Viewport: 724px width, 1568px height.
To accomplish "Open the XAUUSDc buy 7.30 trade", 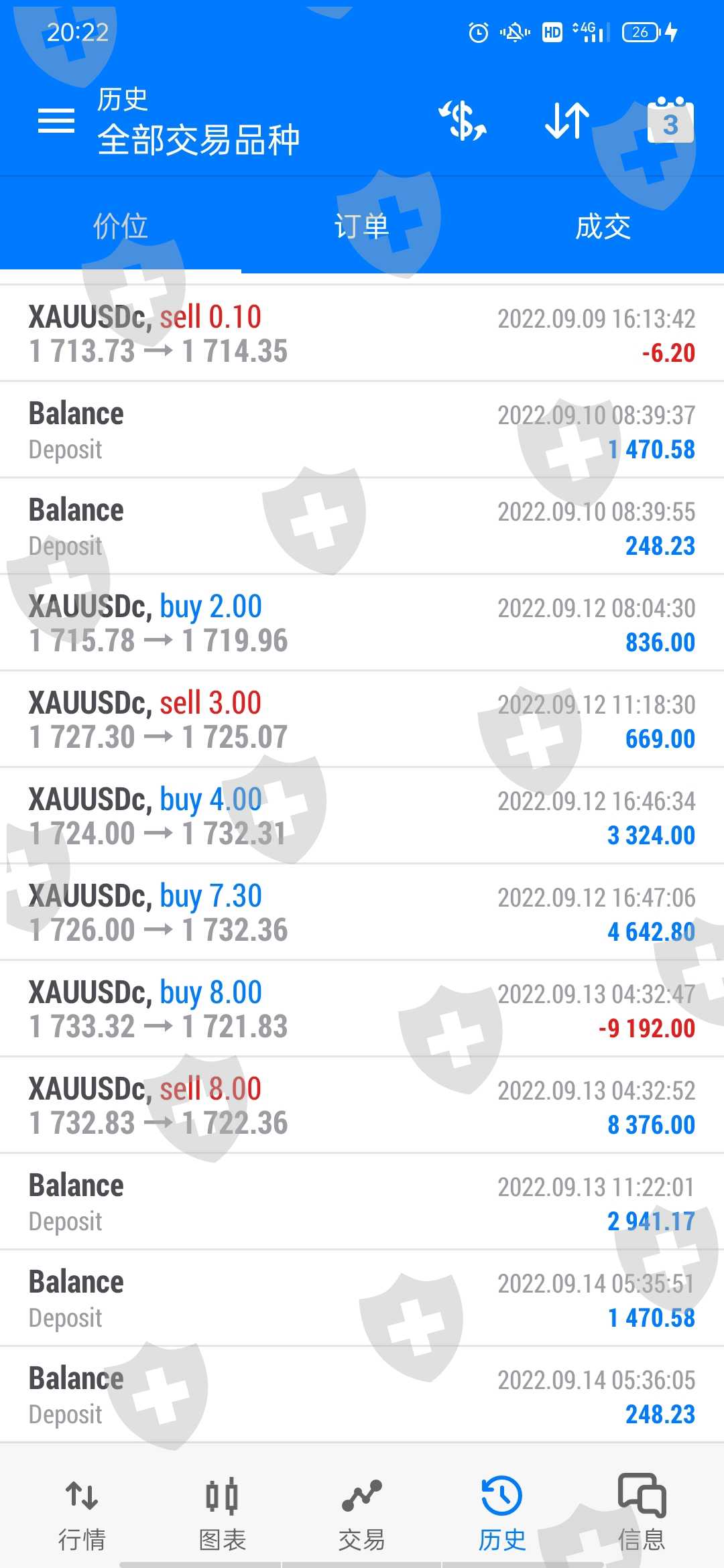I will point(362,913).
